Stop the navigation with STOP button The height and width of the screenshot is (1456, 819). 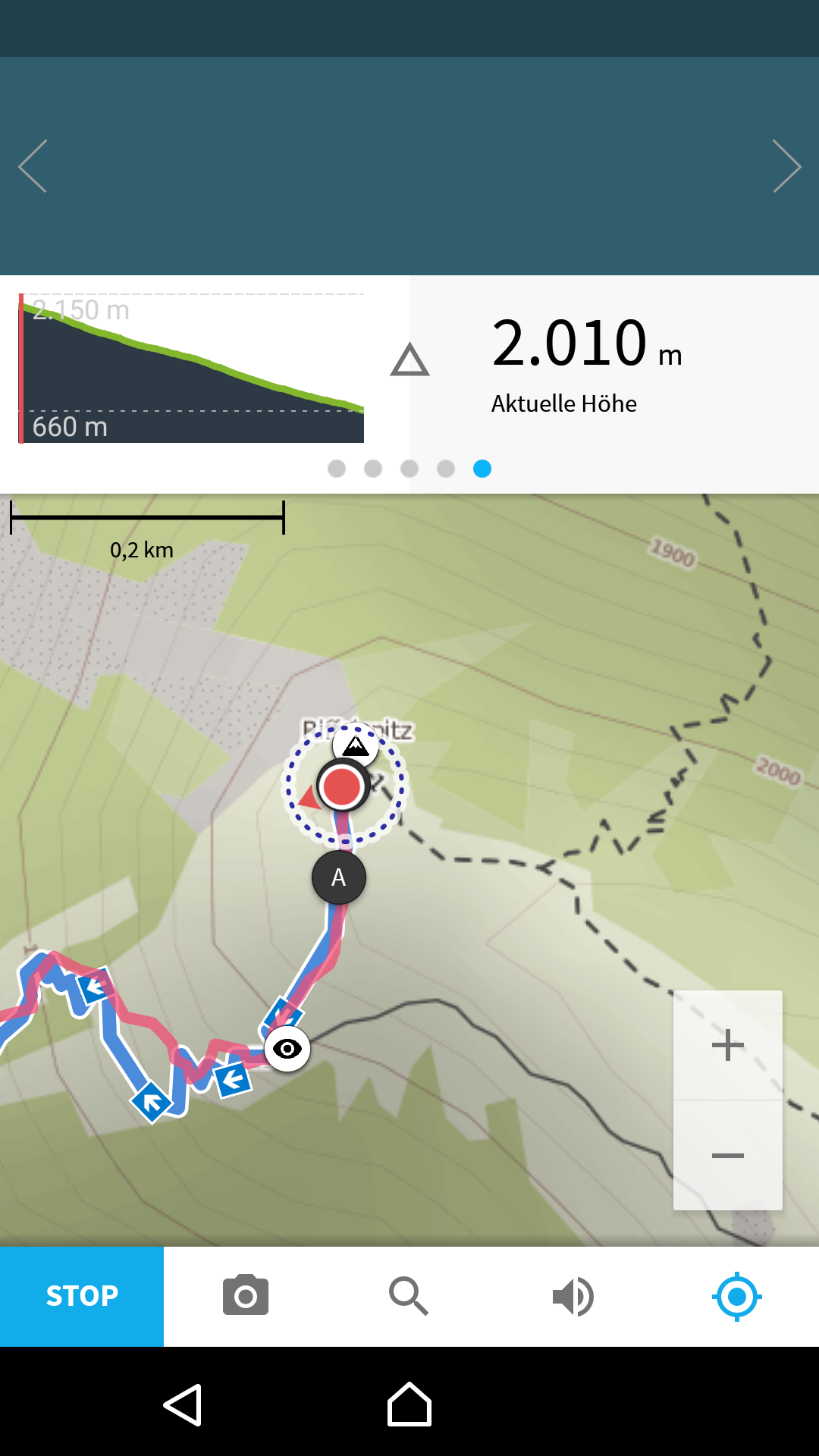point(82,1296)
